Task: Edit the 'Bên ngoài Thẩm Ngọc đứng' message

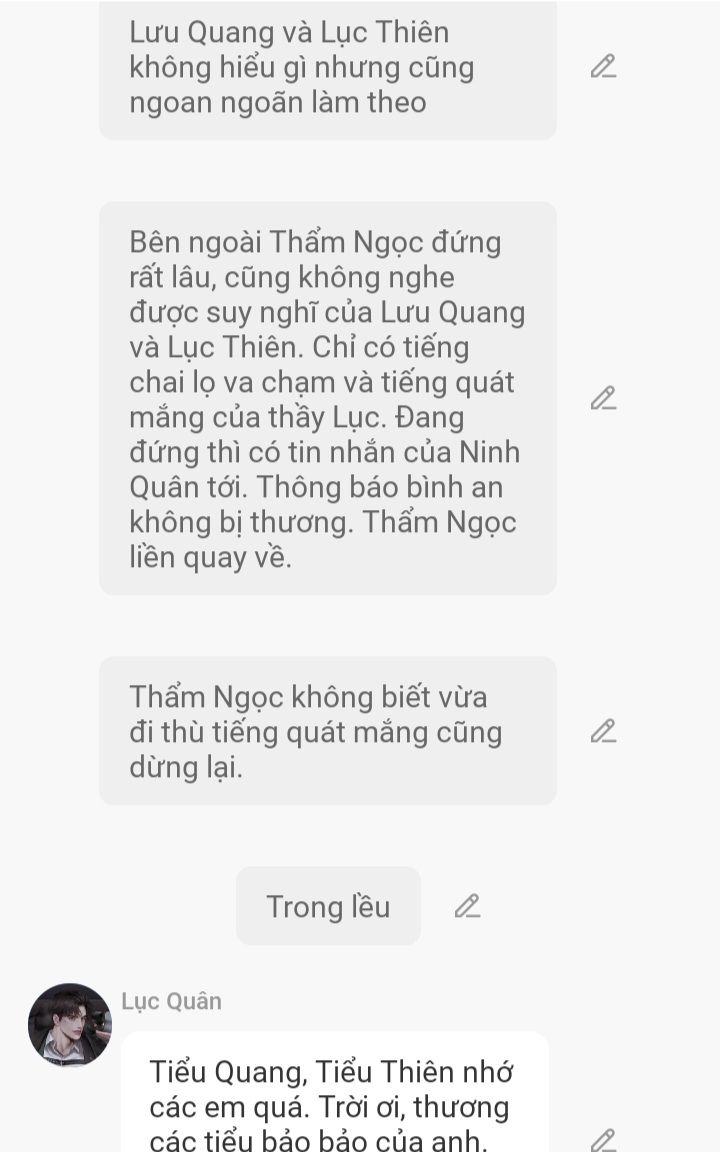Action: click(603, 397)
